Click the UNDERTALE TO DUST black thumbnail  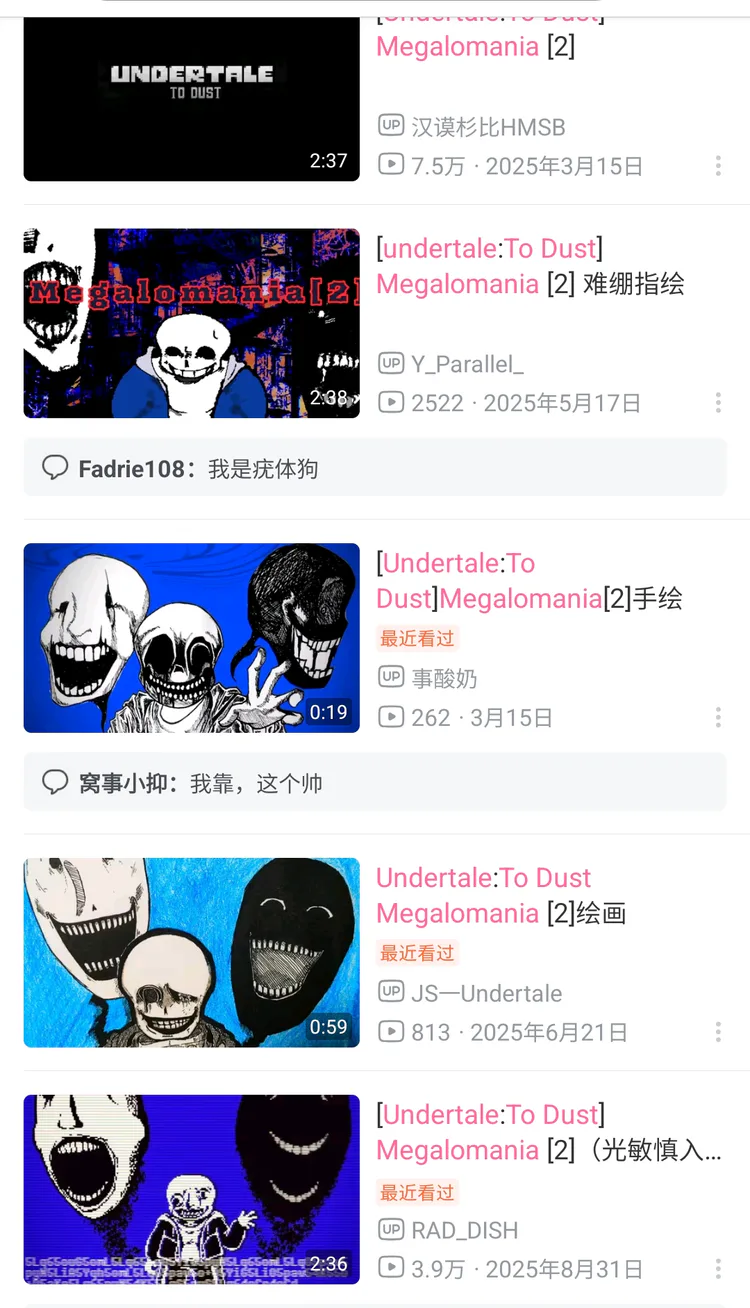[x=191, y=93]
